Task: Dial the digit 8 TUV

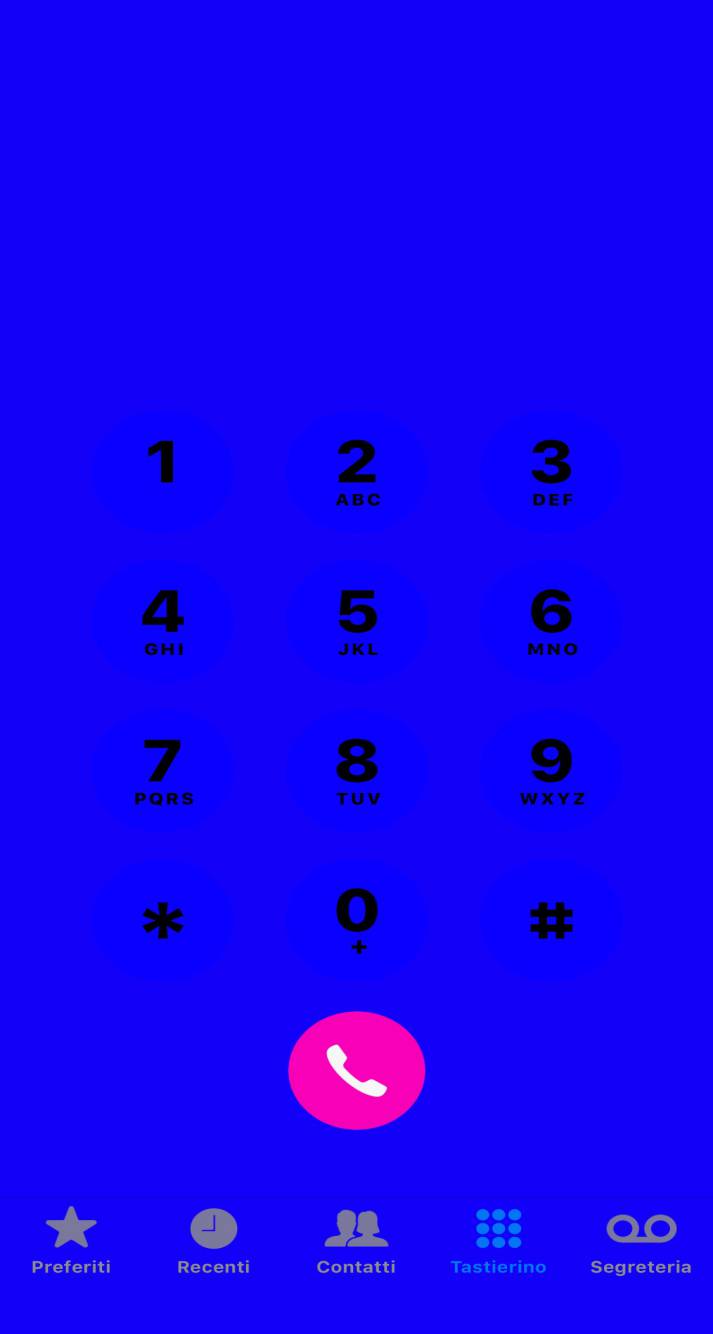Action: point(357,771)
